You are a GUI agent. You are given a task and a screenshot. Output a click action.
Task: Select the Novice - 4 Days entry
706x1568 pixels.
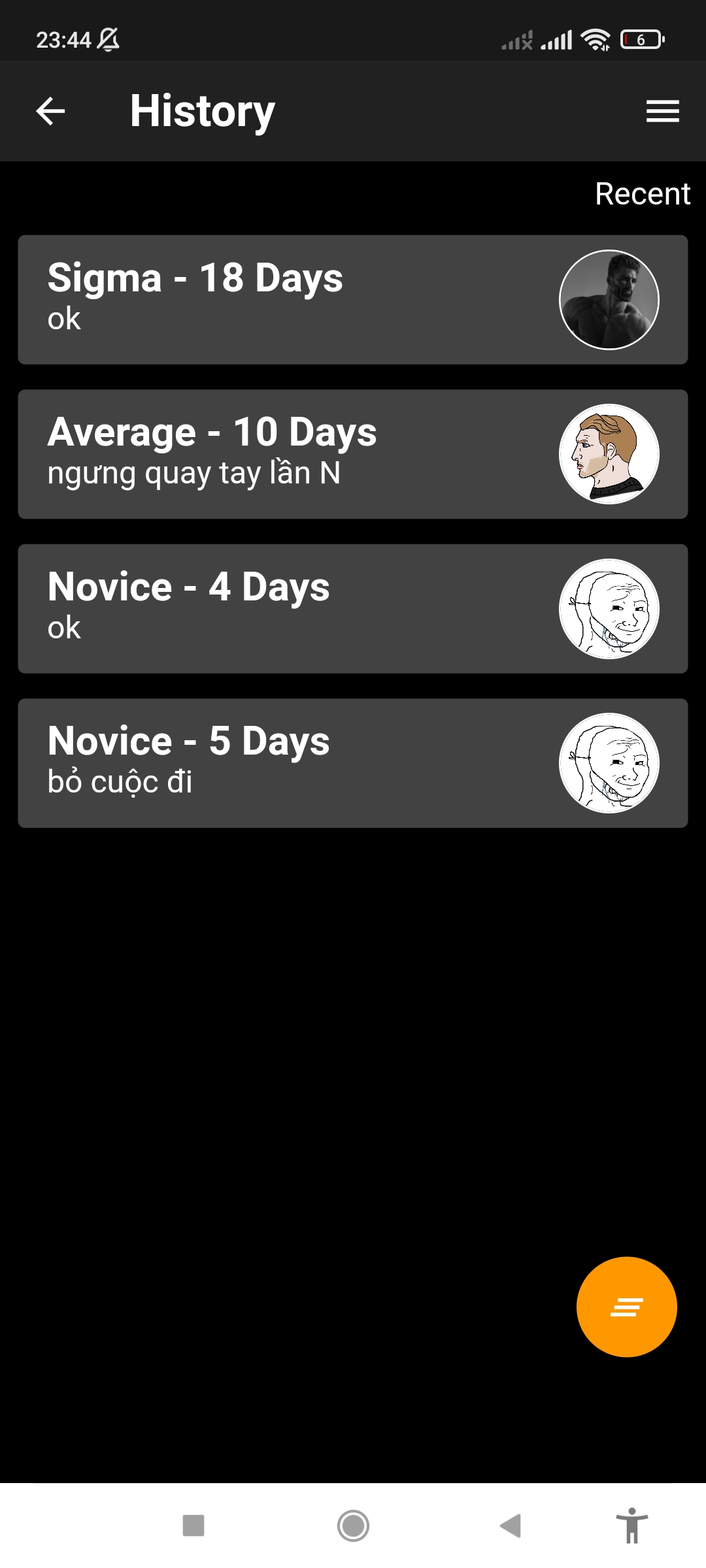click(x=353, y=608)
